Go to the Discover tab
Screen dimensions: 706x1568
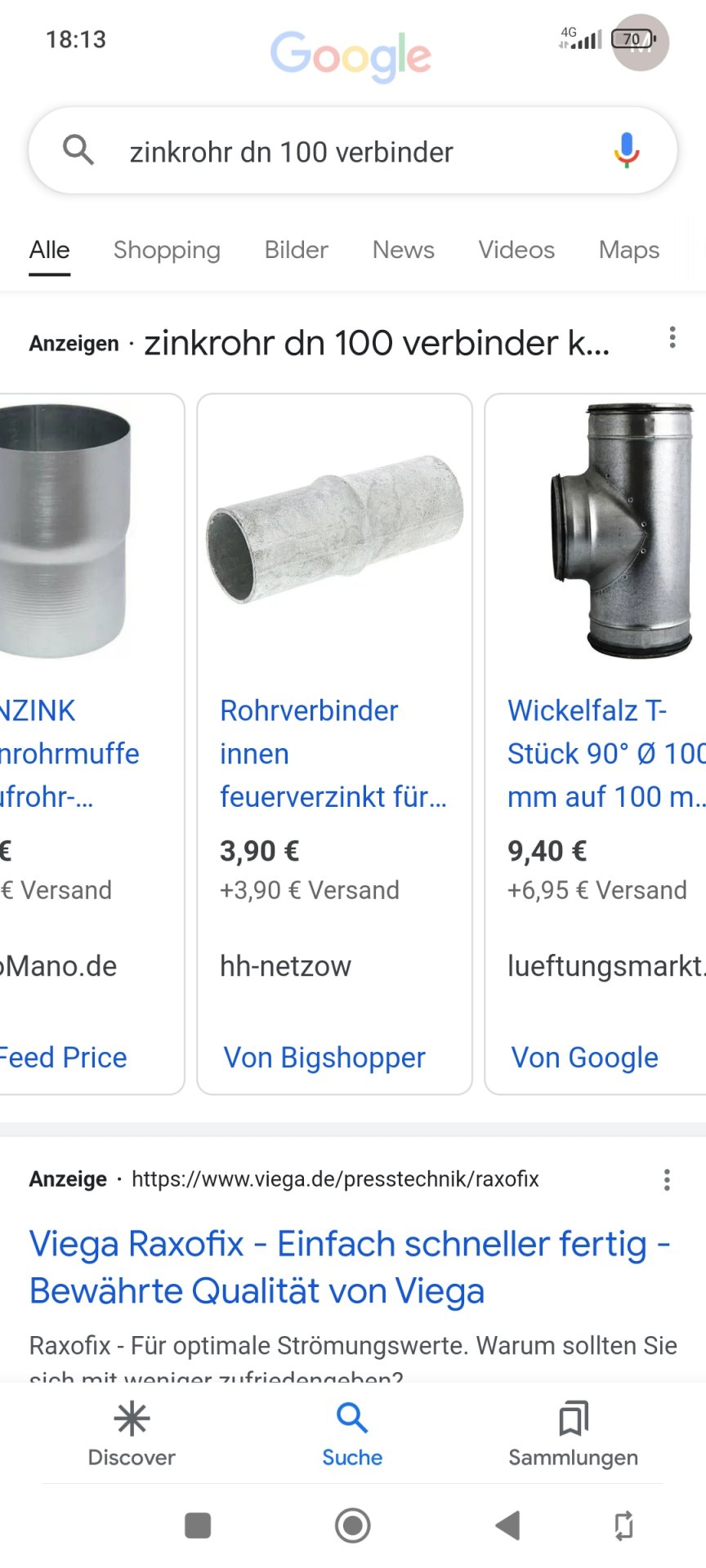pyautogui.click(x=132, y=1434)
